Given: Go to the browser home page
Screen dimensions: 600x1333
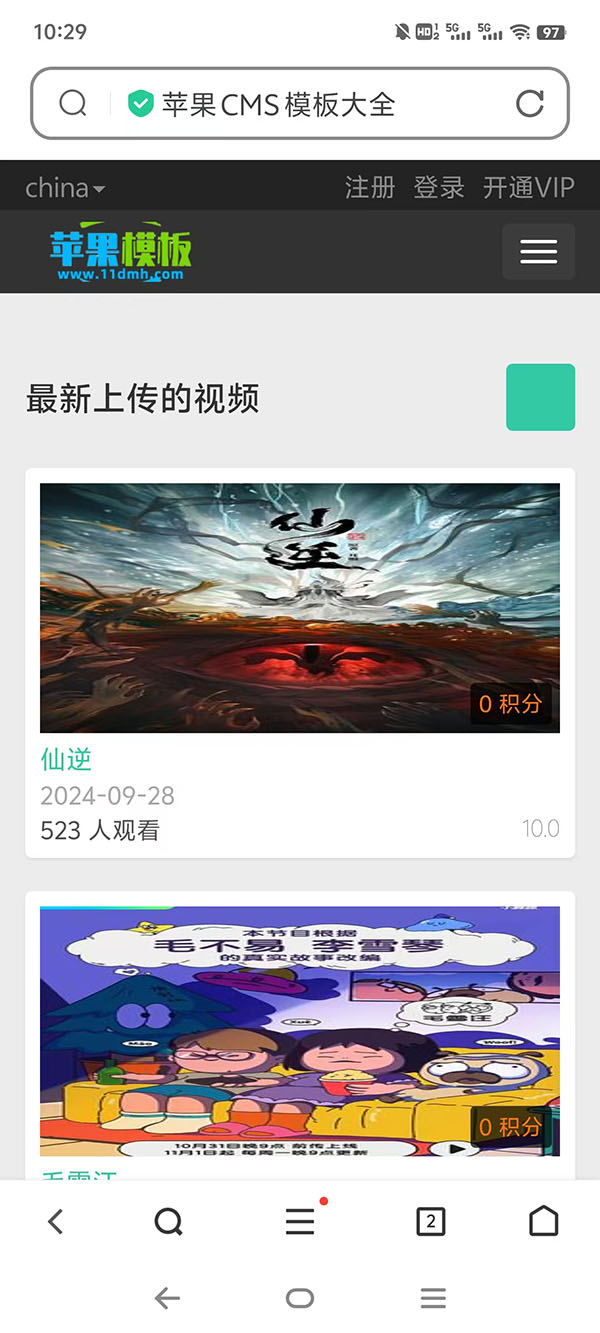Looking at the screenshot, I should (543, 1221).
